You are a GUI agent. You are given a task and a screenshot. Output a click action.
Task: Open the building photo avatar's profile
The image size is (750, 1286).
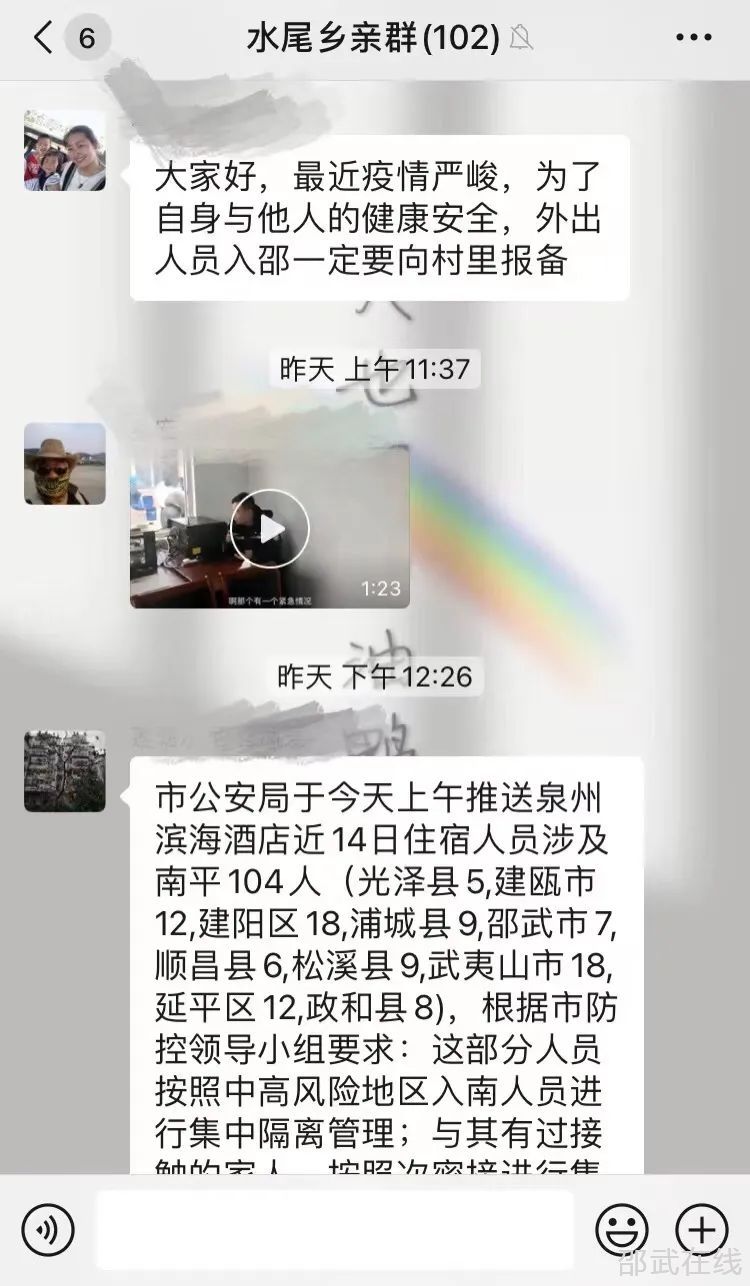65,770
